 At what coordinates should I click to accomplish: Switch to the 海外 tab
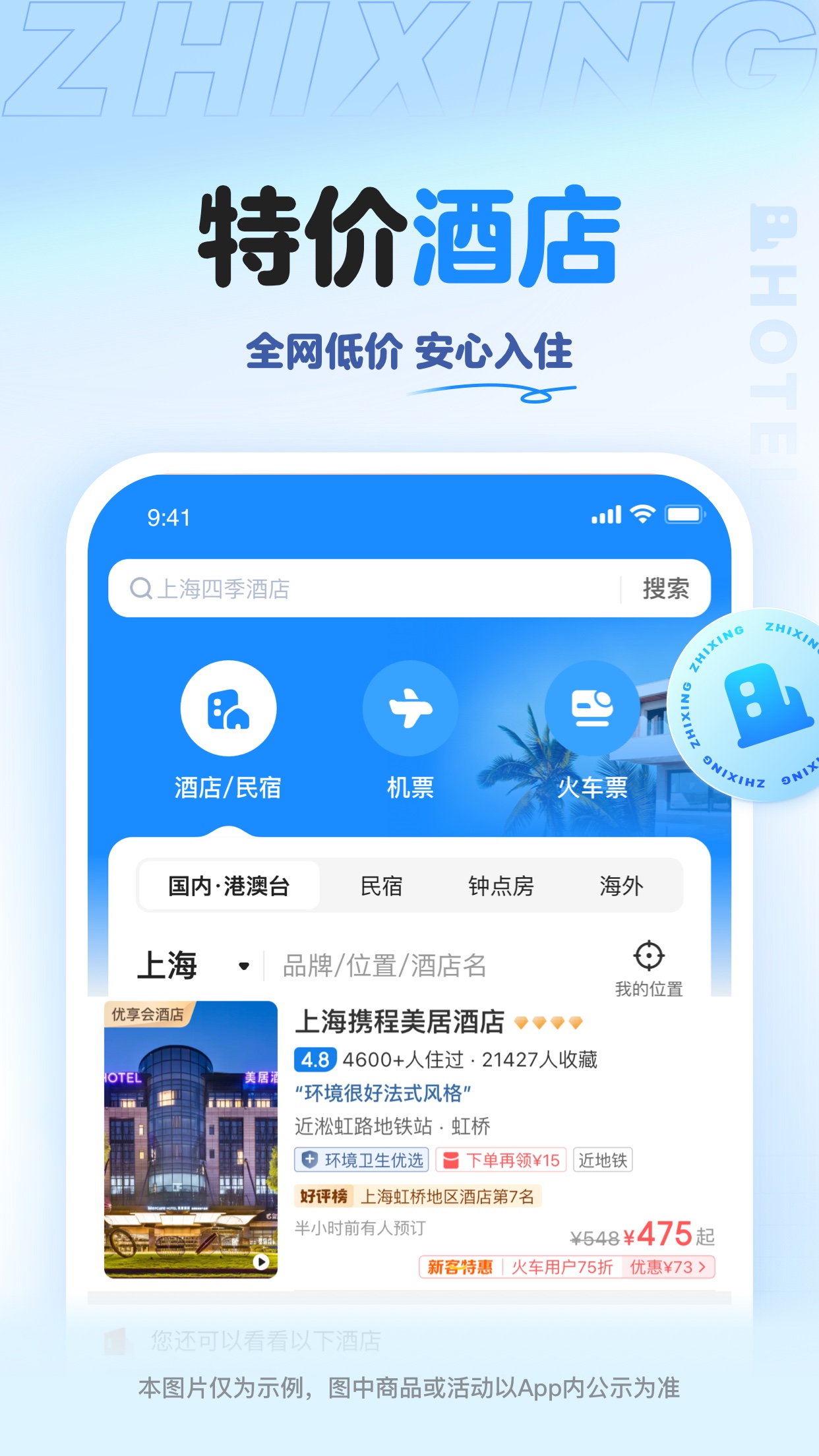coord(622,886)
